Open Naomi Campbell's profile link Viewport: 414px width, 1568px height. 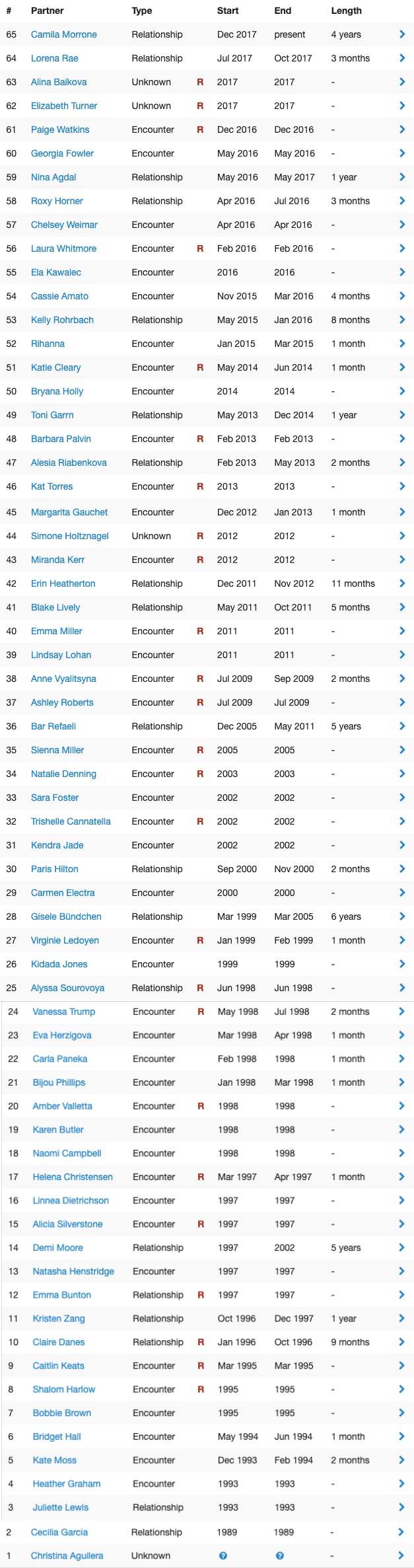(67, 1153)
